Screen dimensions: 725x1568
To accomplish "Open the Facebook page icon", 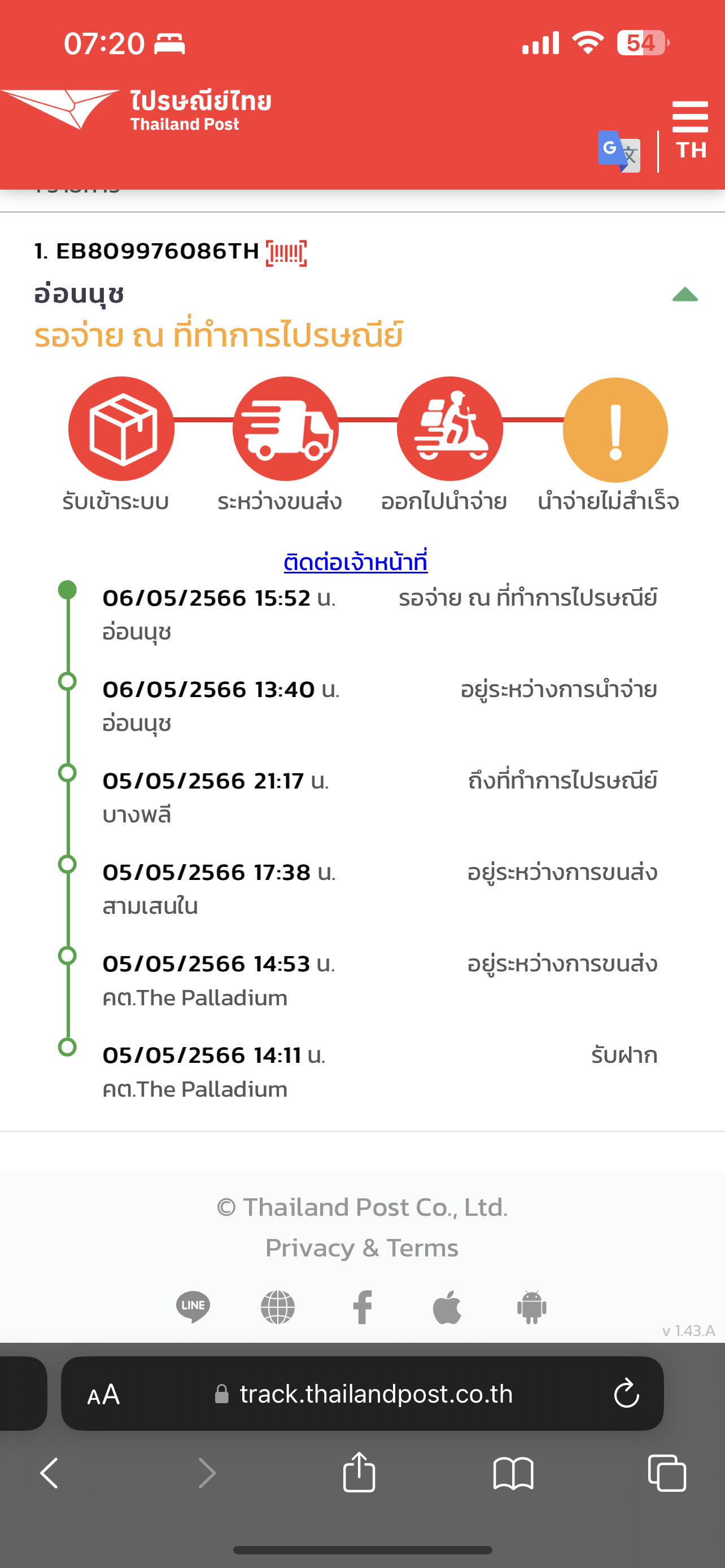I will [x=363, y=1307].
